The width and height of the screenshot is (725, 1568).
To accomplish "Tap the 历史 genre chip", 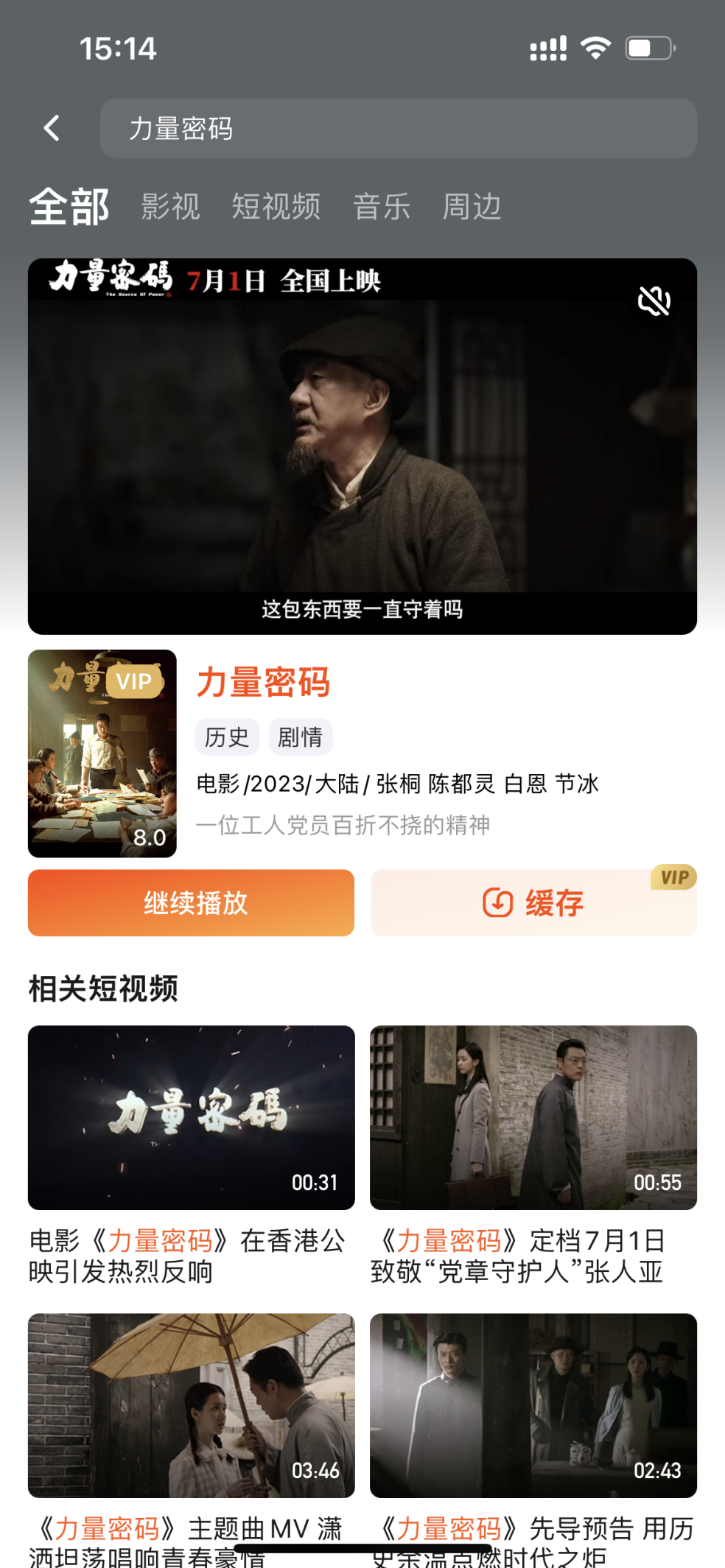I will 227,737.
